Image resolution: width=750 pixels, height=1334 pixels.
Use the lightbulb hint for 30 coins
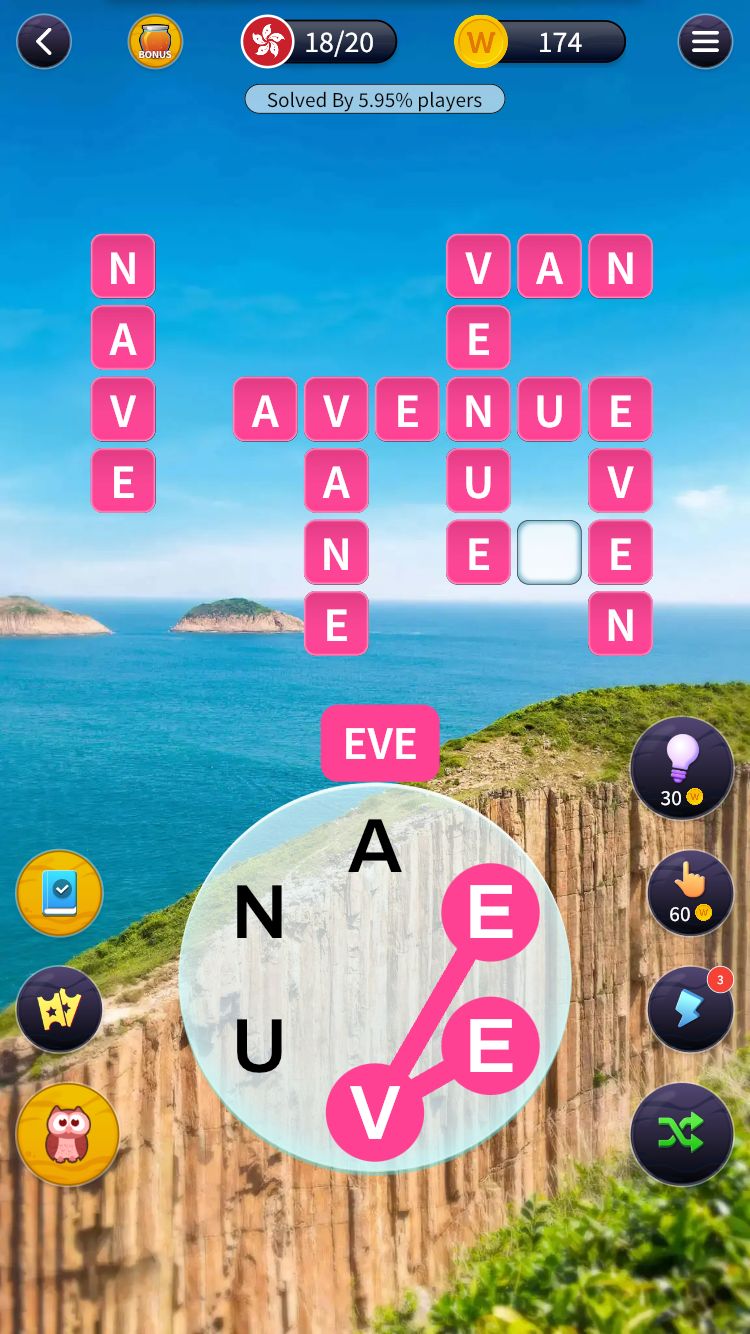pos(682,768)
